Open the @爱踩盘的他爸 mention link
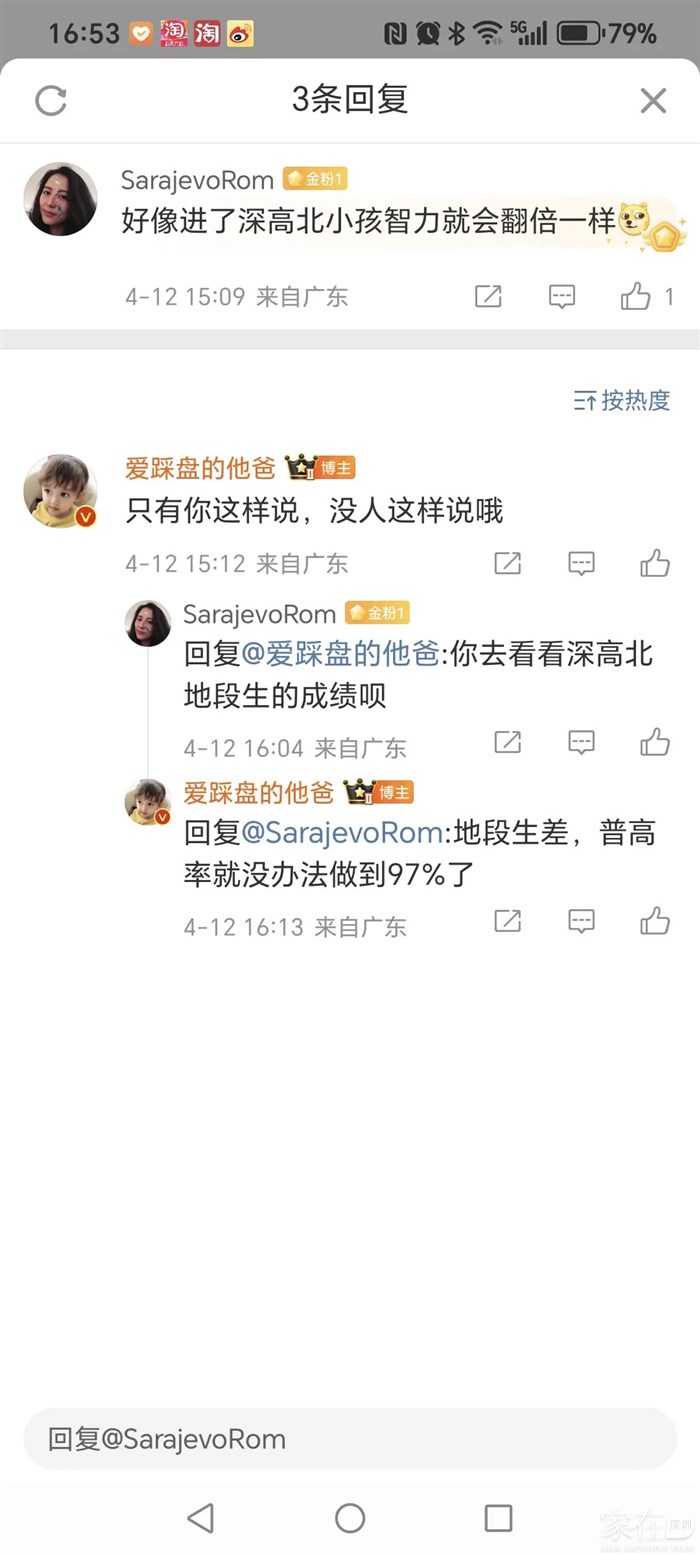 click(x=340, y=655)
